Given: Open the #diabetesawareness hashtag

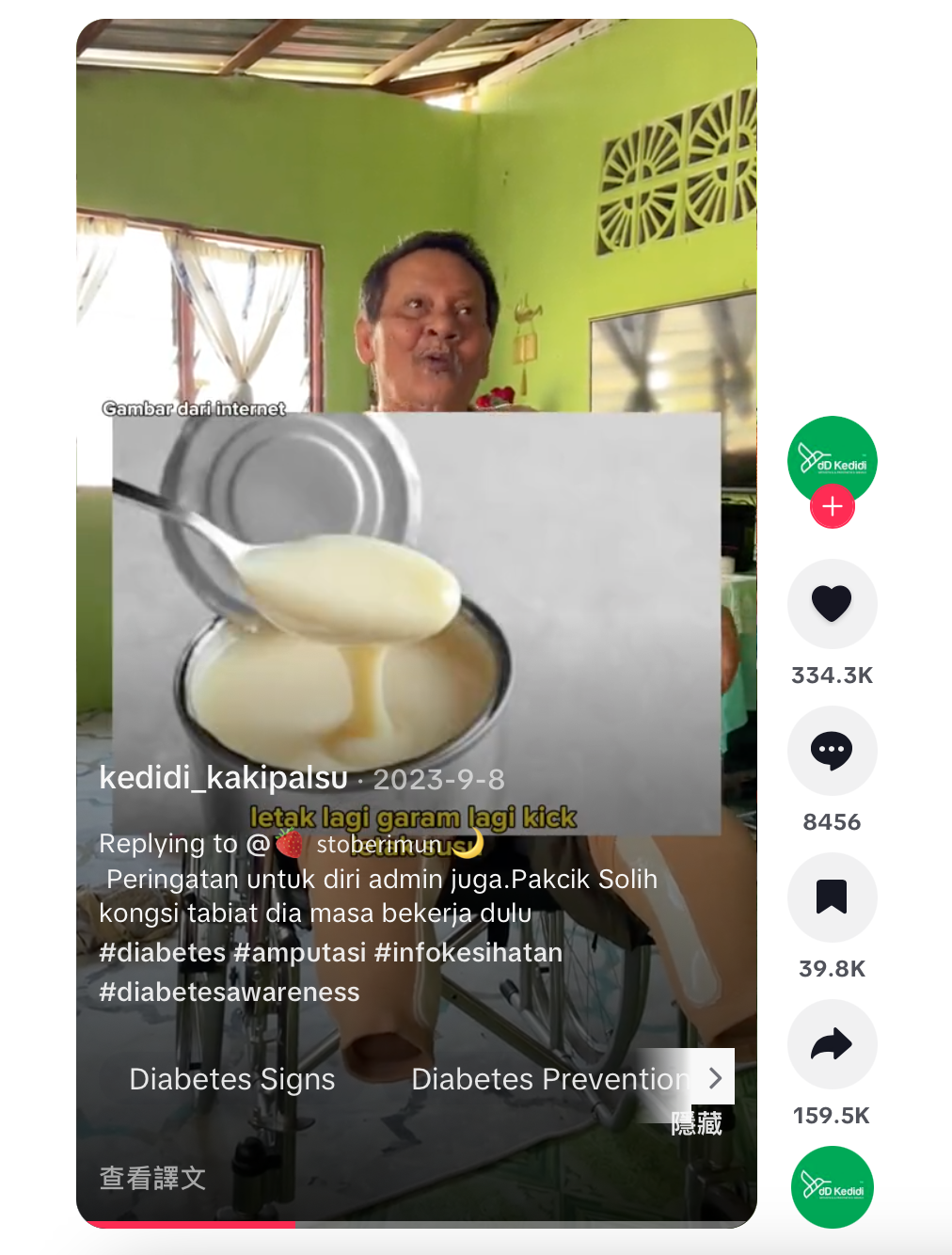Looking at the screenshot, I should click(x=230, y=993).
